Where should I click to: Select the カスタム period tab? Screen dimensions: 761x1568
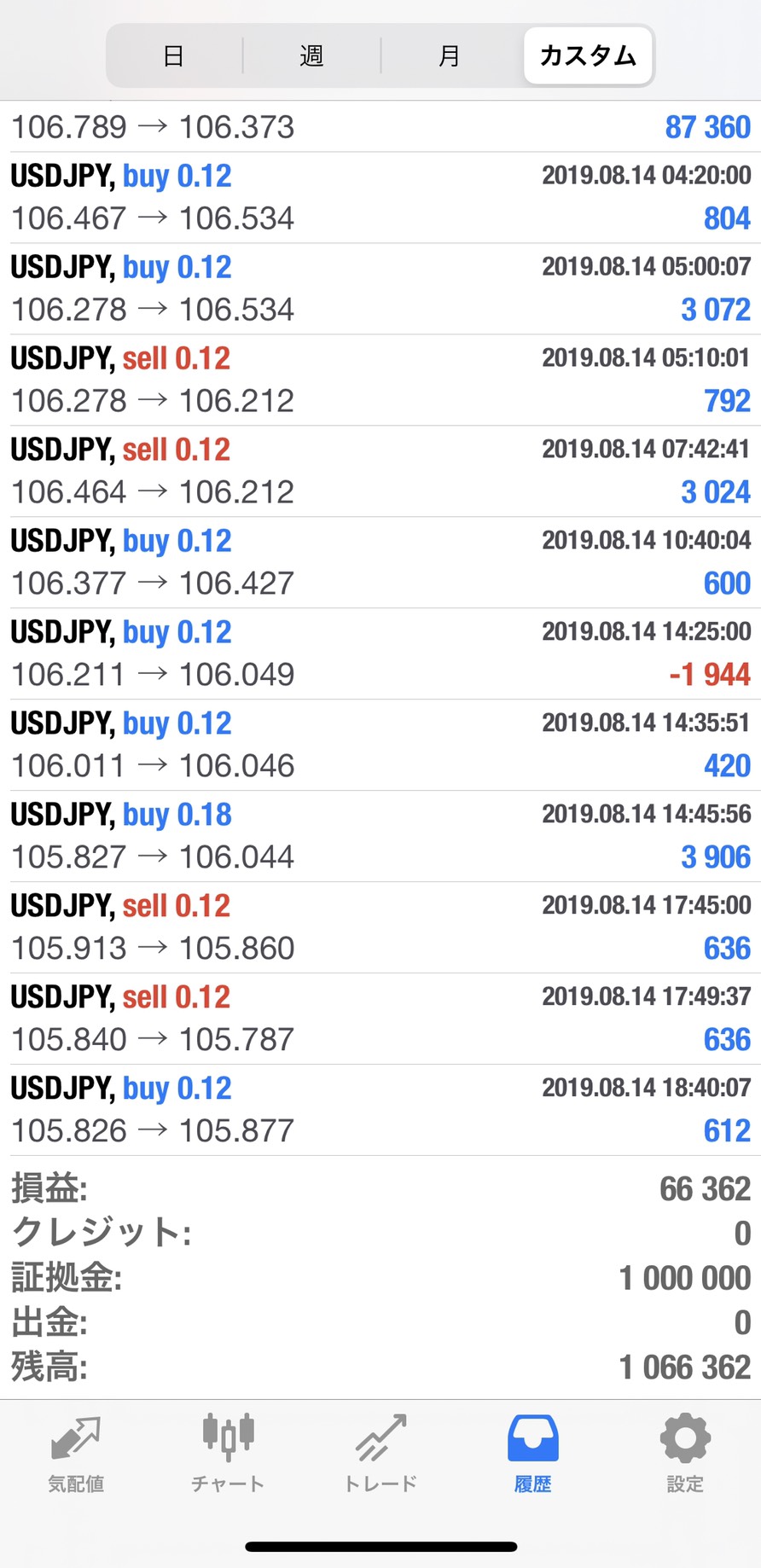click(x=588, y=55)
